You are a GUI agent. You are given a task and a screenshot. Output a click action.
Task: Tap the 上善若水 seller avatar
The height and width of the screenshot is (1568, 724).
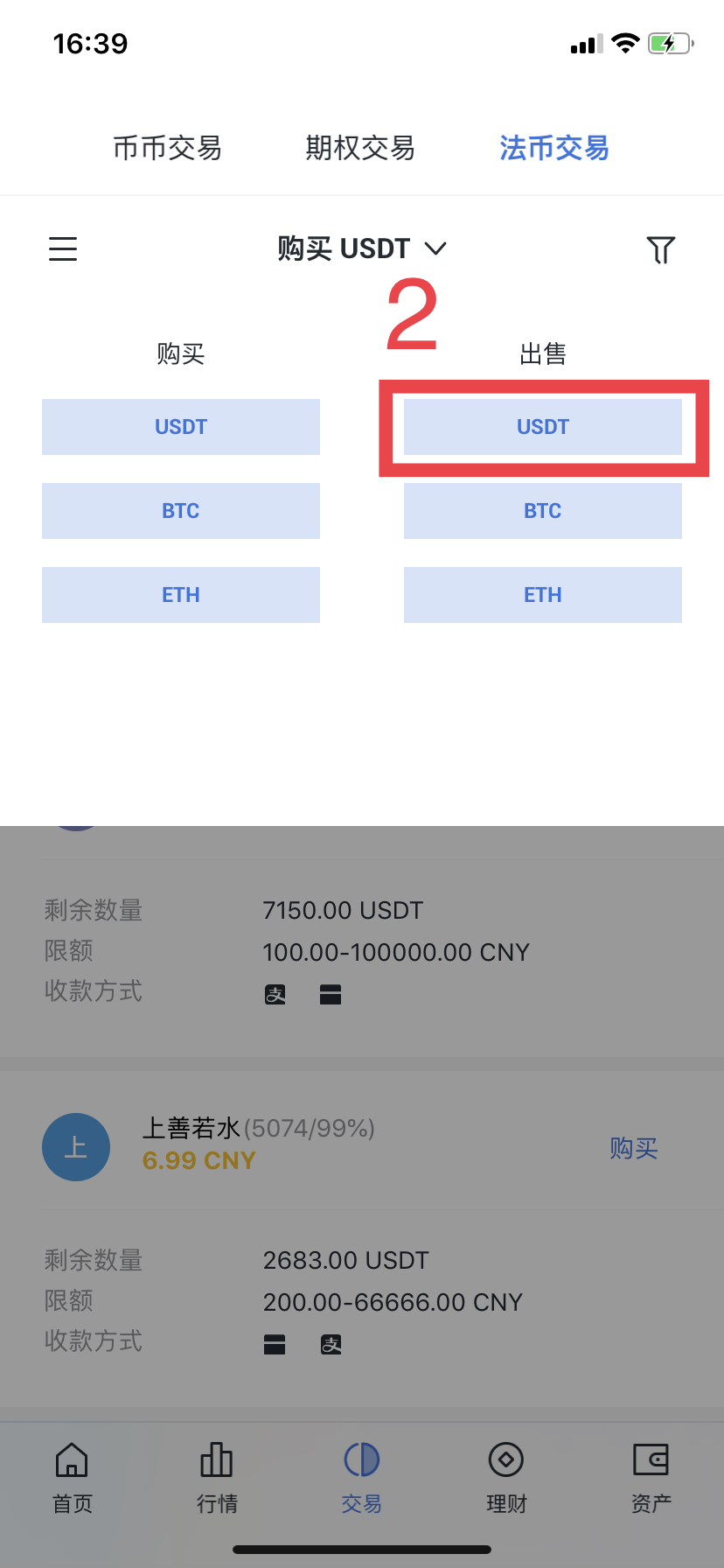(76, 1147)
